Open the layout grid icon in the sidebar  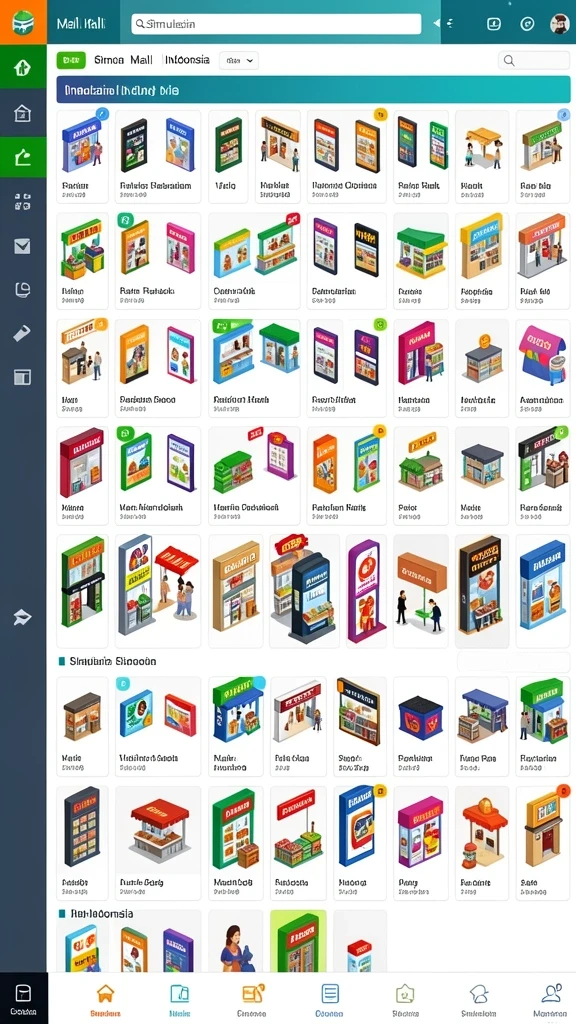(x=22, y=377)
